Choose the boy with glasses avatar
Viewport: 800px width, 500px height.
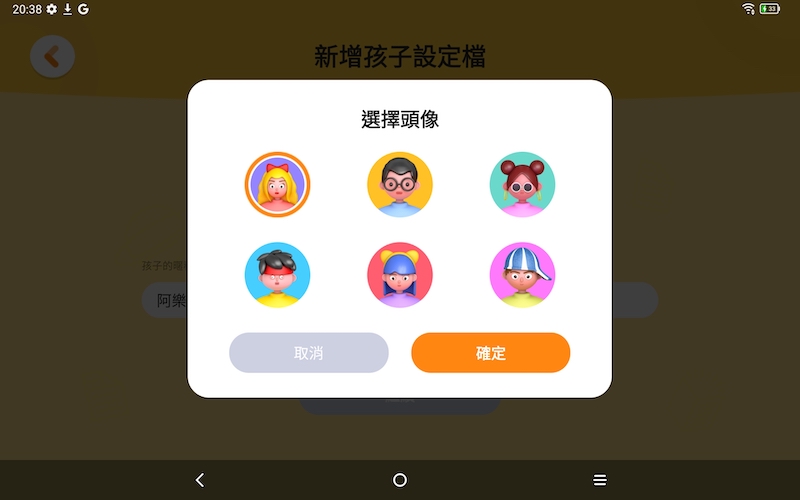click(400, 185)
